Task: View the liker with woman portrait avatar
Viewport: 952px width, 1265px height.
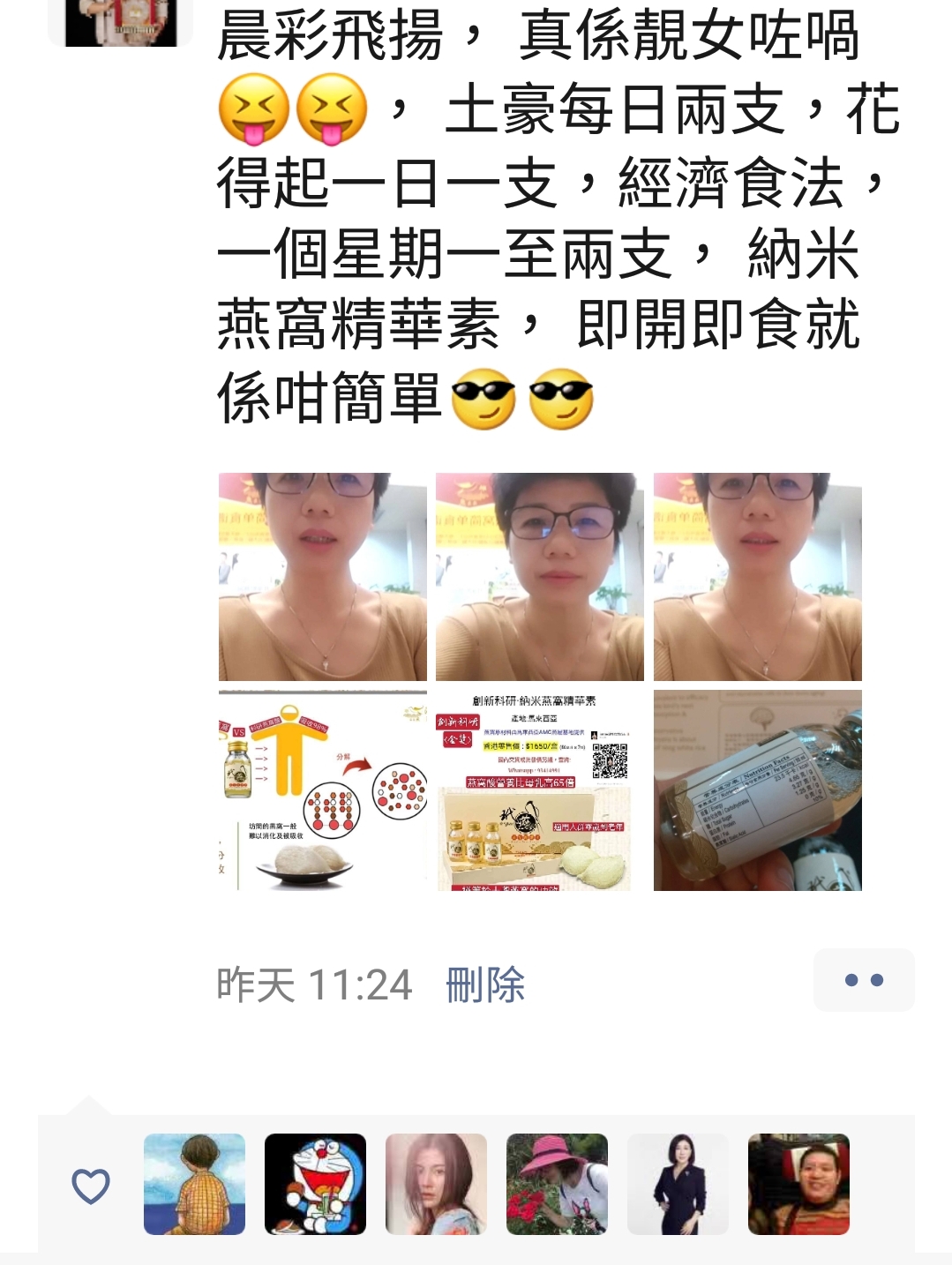Action: click(436, 1184)
